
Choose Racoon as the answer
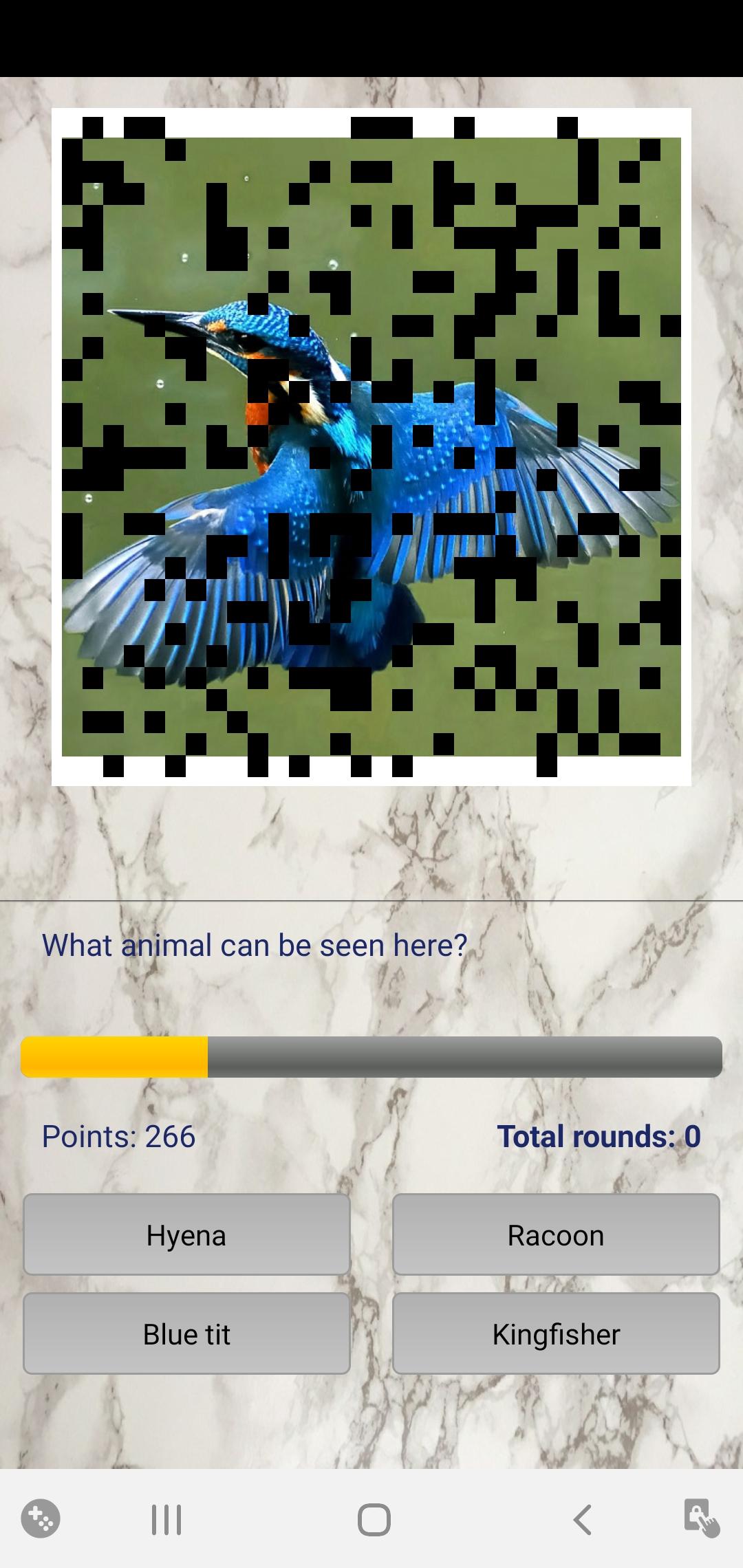(x=556, y=1234)
